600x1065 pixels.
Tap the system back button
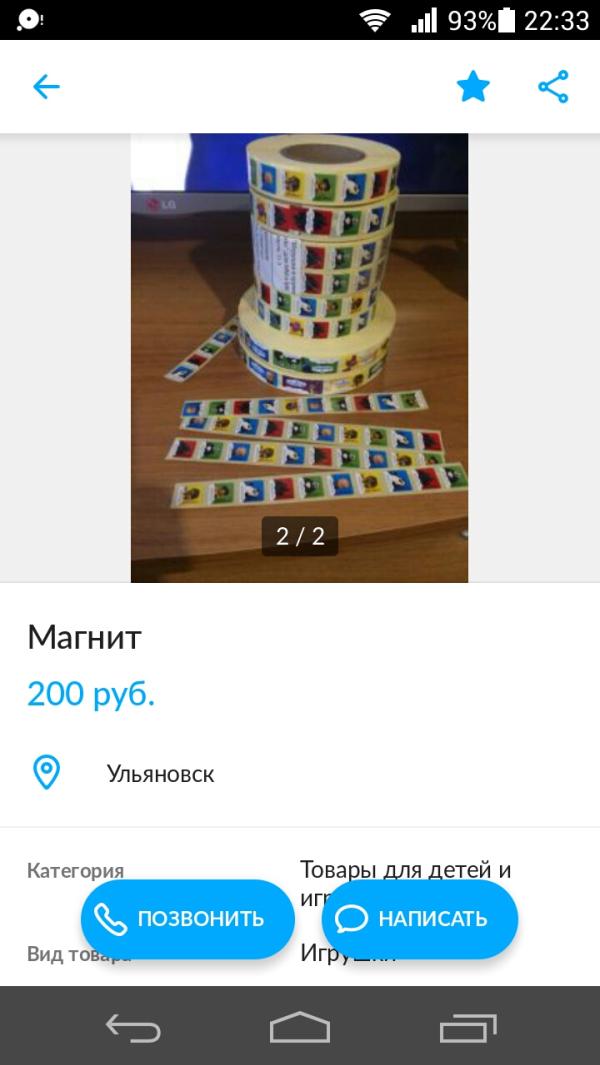coord(133,1027)
